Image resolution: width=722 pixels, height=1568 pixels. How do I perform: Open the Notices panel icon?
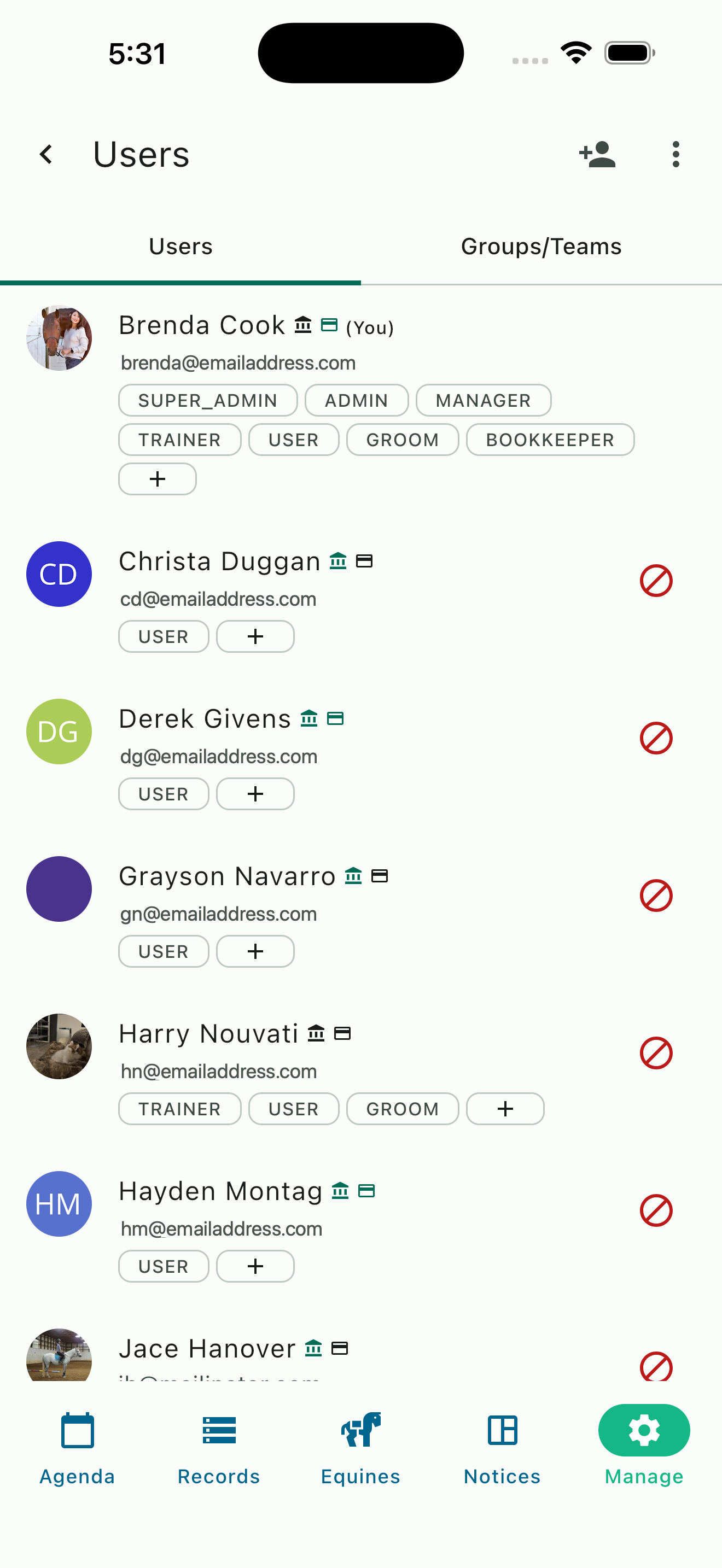(501, 1430)
